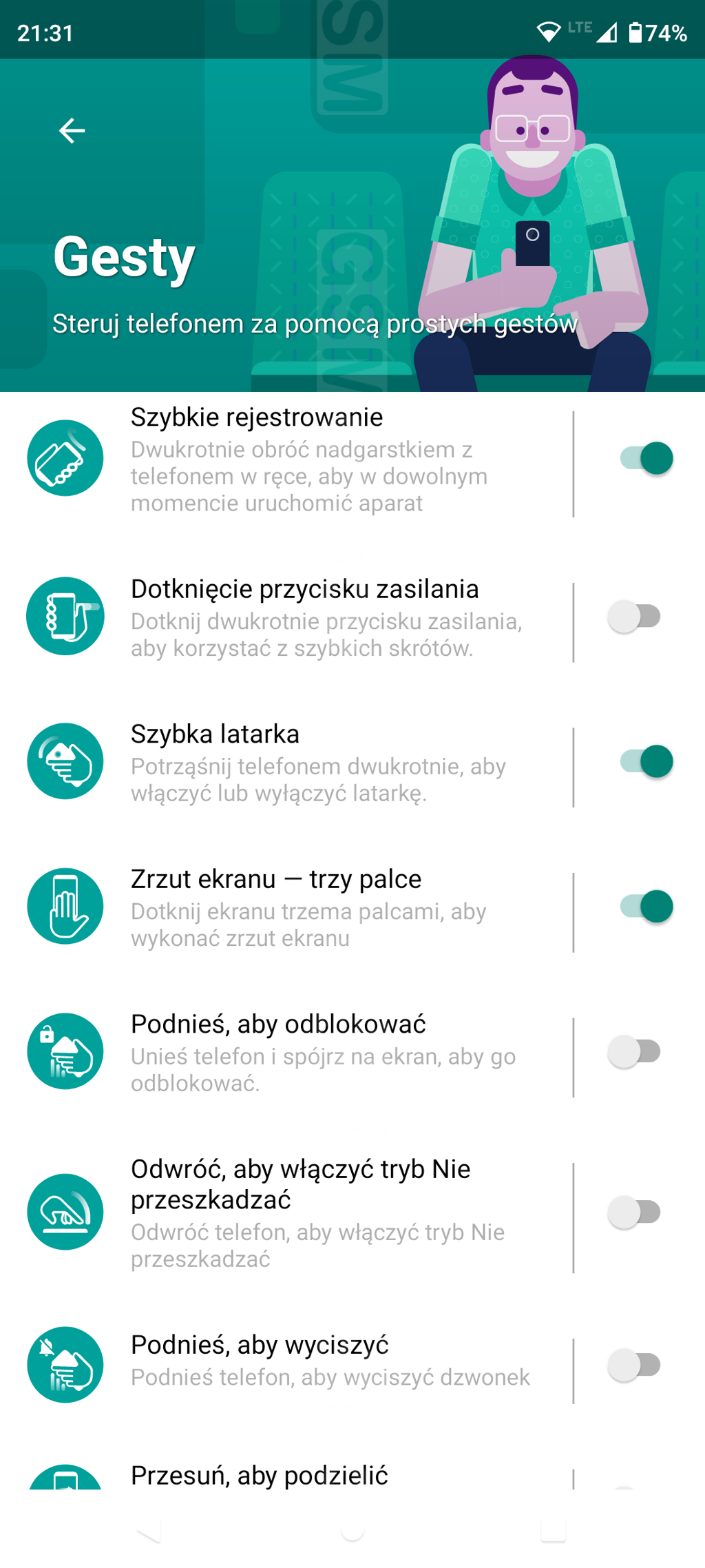Disable the Szybka latarka switch
The height and width of the screenshot is (1568, 705).
[x=646, y=762]
